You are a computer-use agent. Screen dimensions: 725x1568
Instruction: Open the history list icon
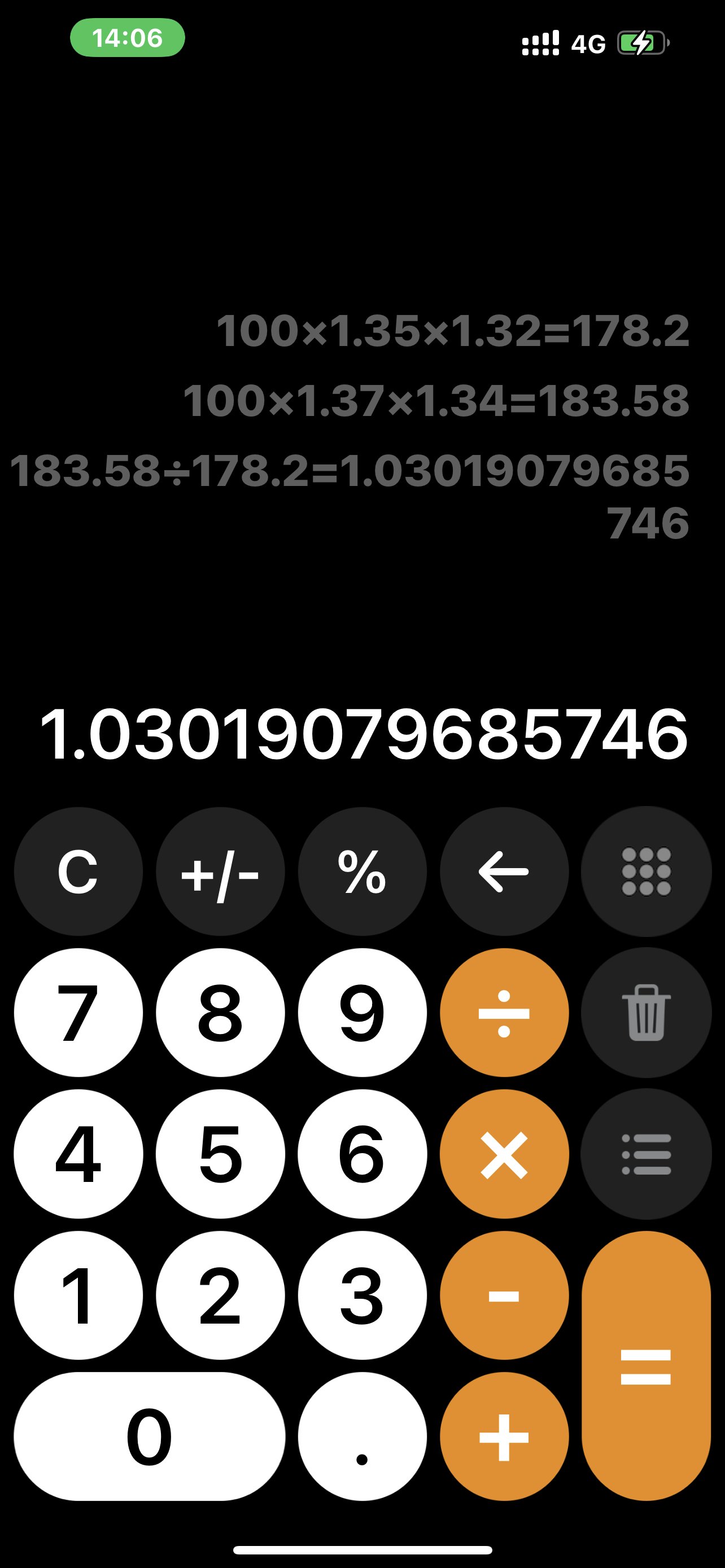click(646, 1154)
